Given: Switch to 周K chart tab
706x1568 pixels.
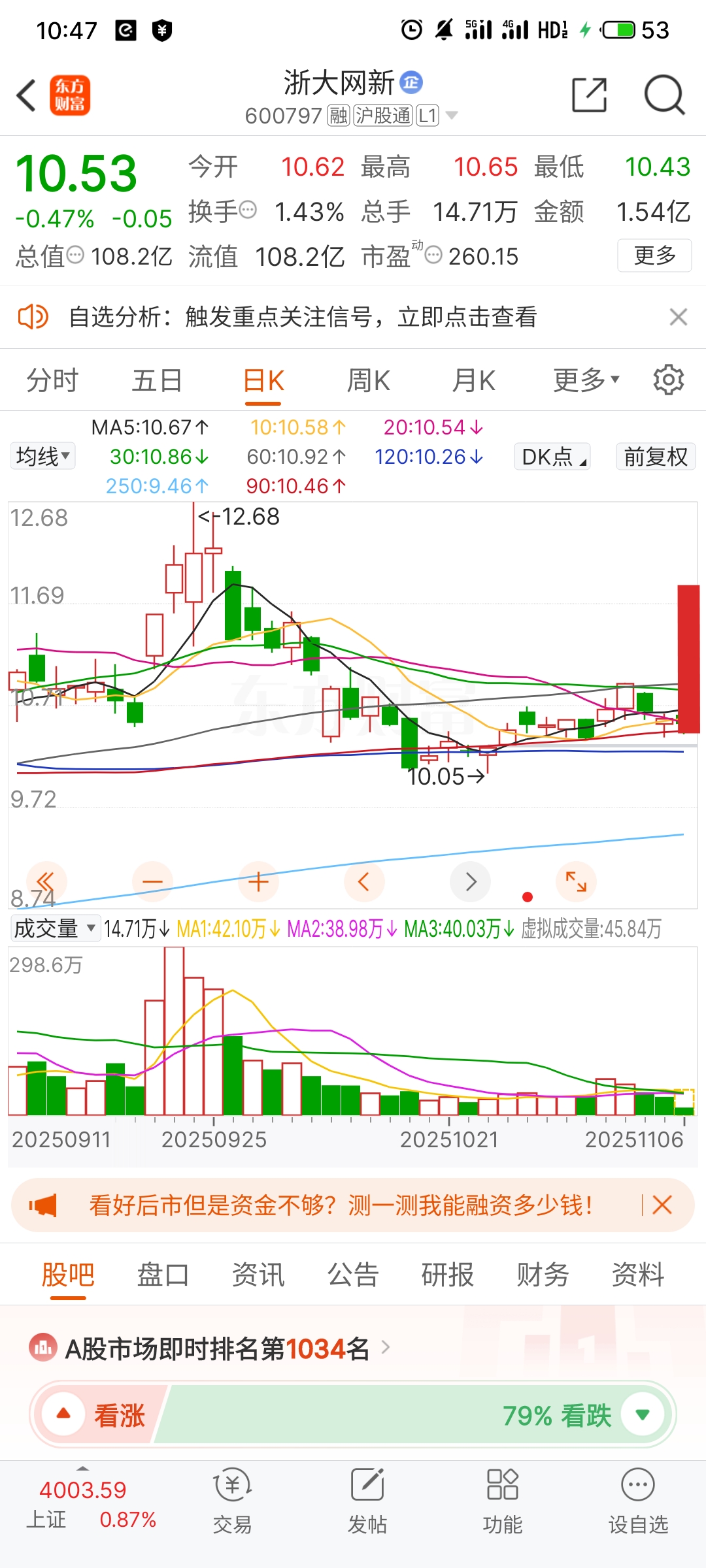Looking at the screenshot, I should (x=368, y=380).
